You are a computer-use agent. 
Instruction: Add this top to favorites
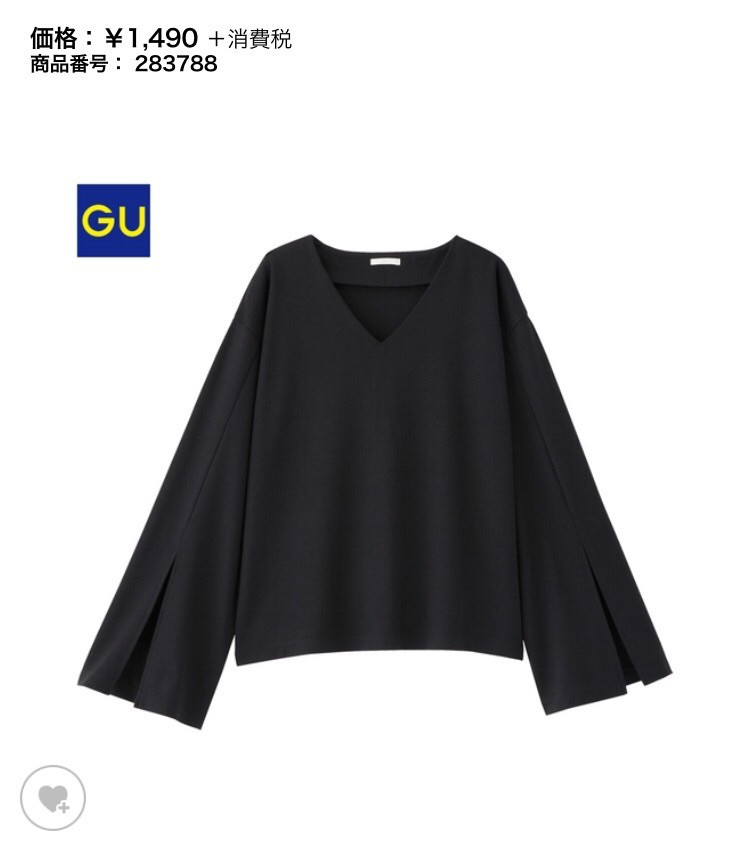coord(52,797)
